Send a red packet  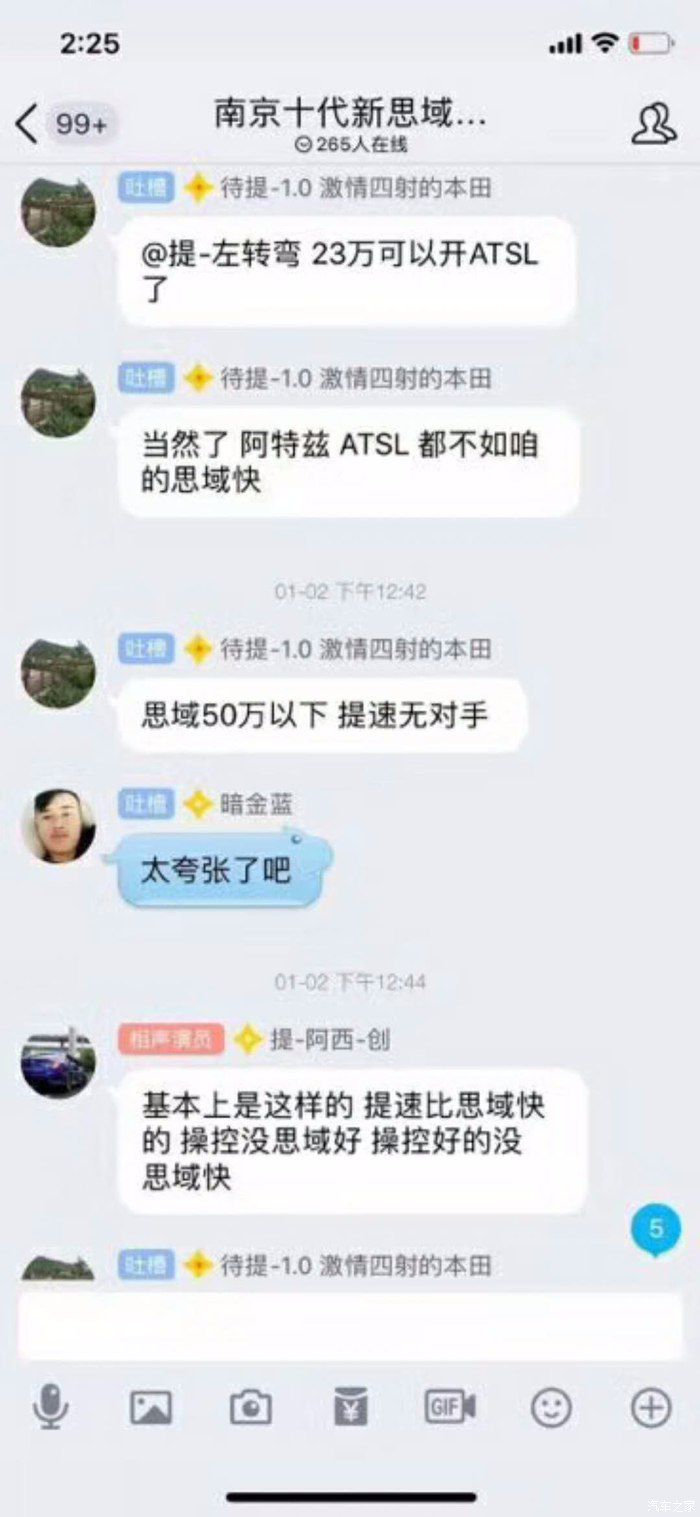(x=351, y=1408)
